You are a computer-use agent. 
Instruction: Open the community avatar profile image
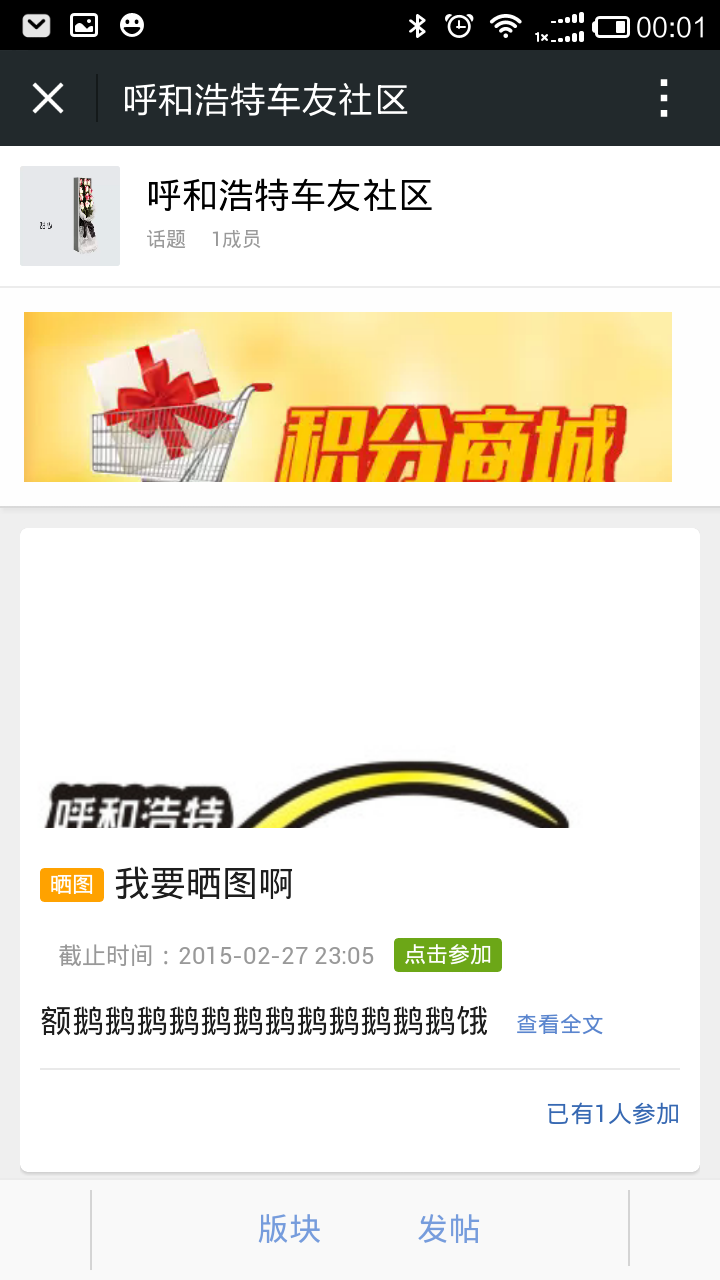point(70,216)
